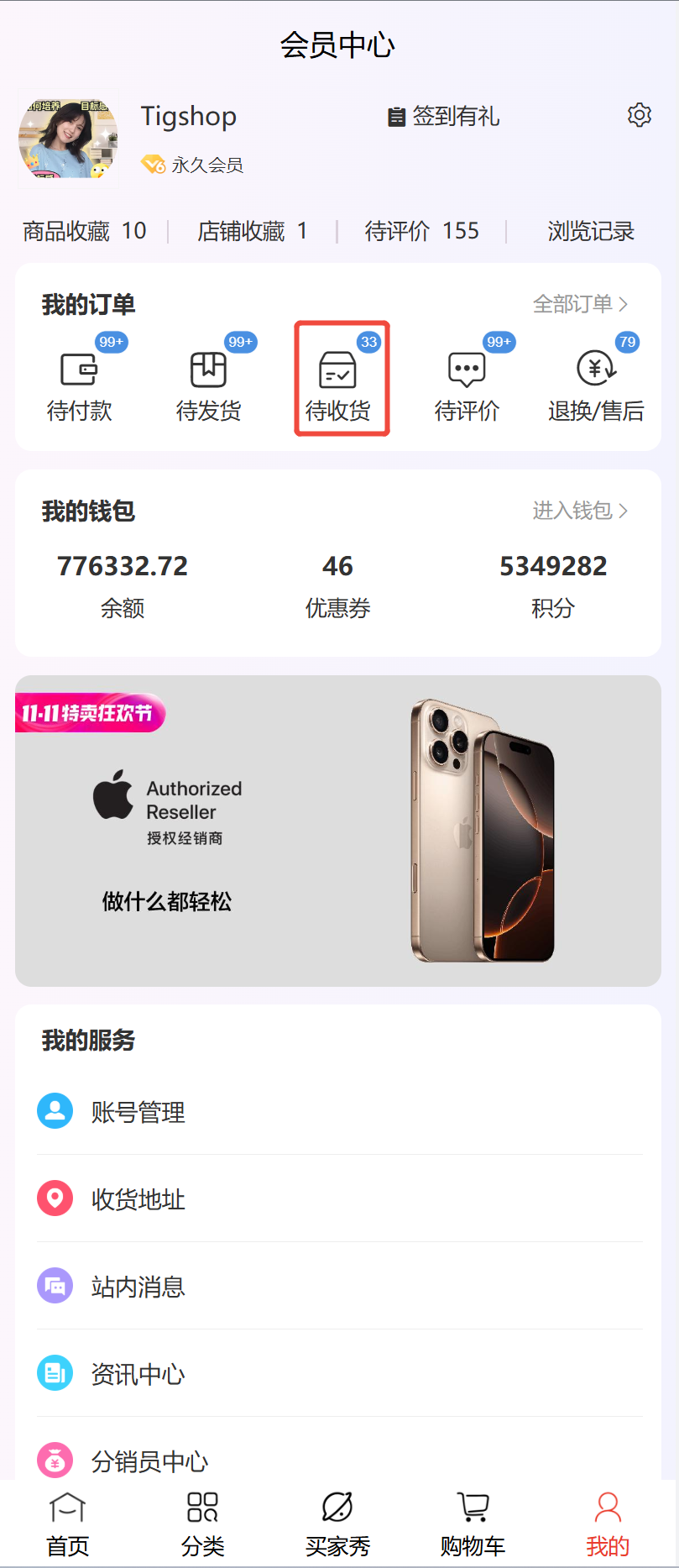
Task: Tap 进入钱包 to enter wallet
Action: [x=580, y=511]
